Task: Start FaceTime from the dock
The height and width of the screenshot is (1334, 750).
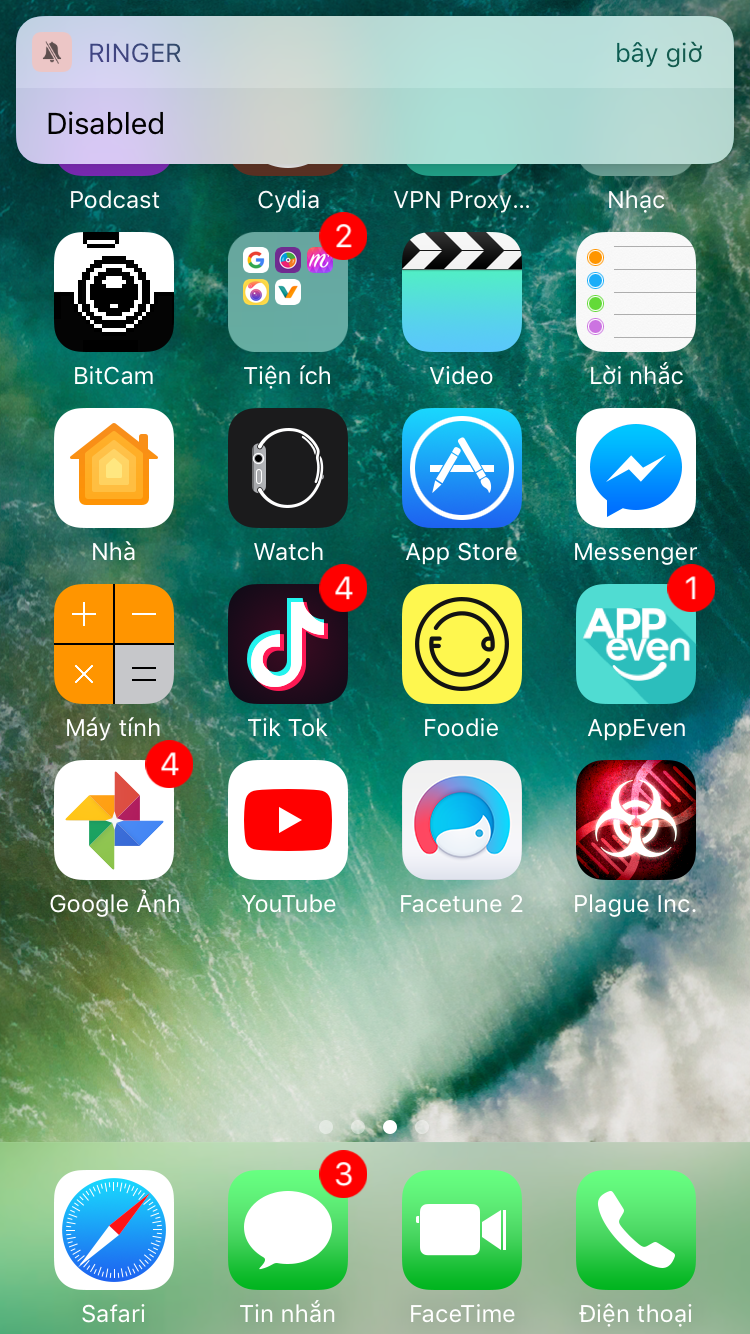Action: coord(462,1230)
